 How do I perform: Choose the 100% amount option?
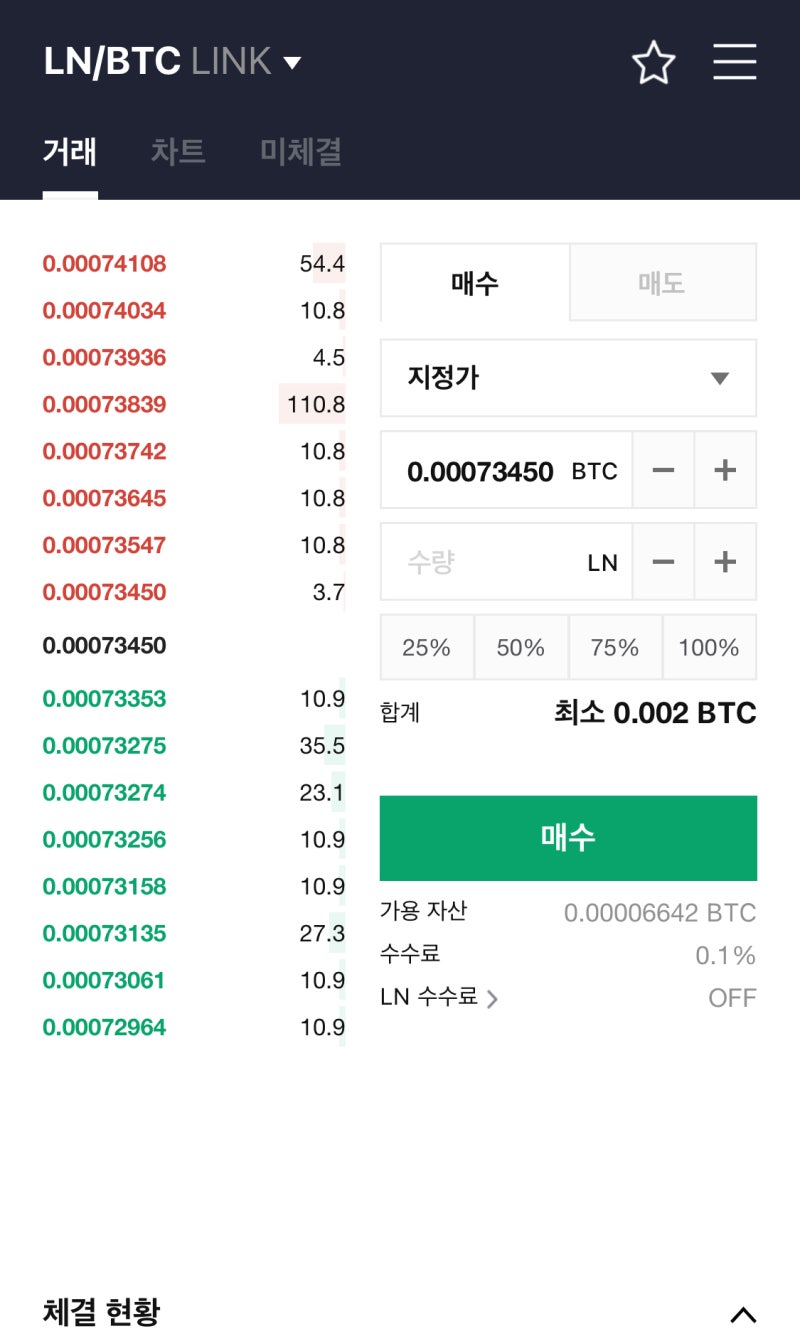pyautogui.click(x=709, y=648)
